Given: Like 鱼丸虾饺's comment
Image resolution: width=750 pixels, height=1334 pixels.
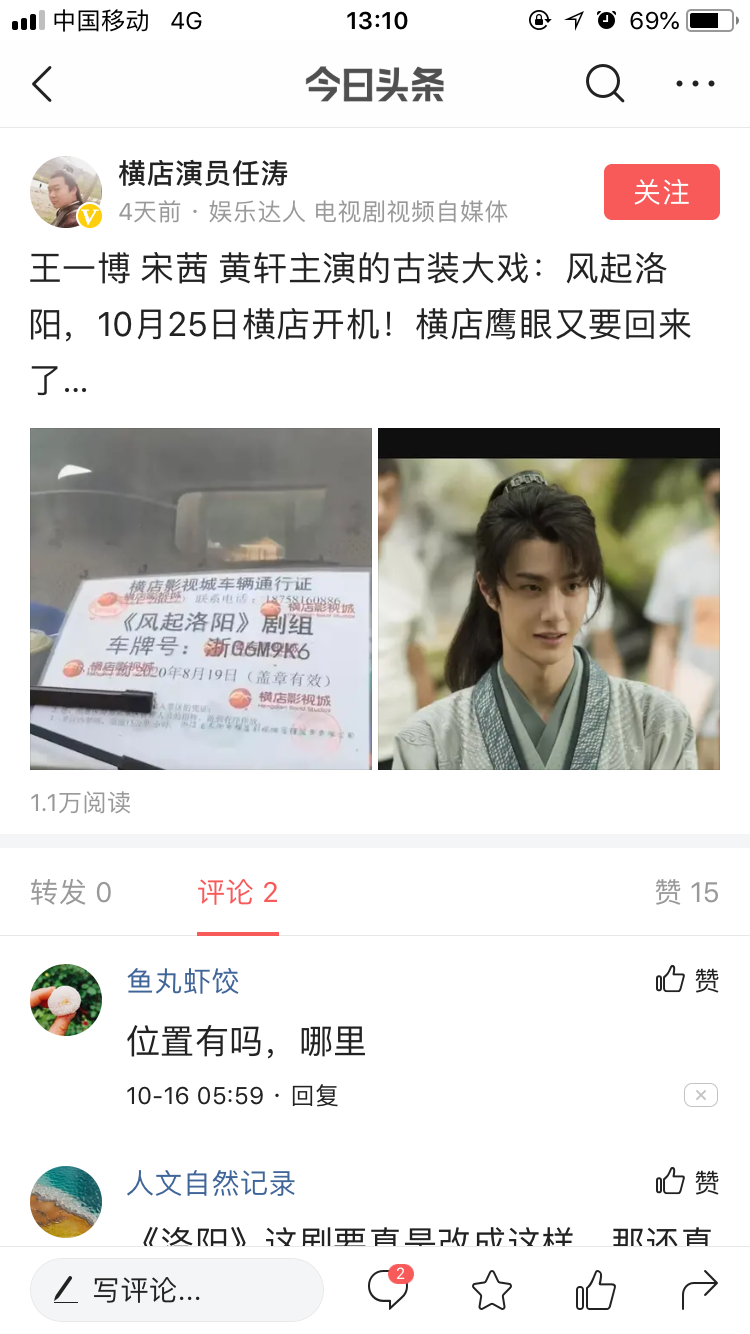Looking at the screenshot, I should point(687,980).
